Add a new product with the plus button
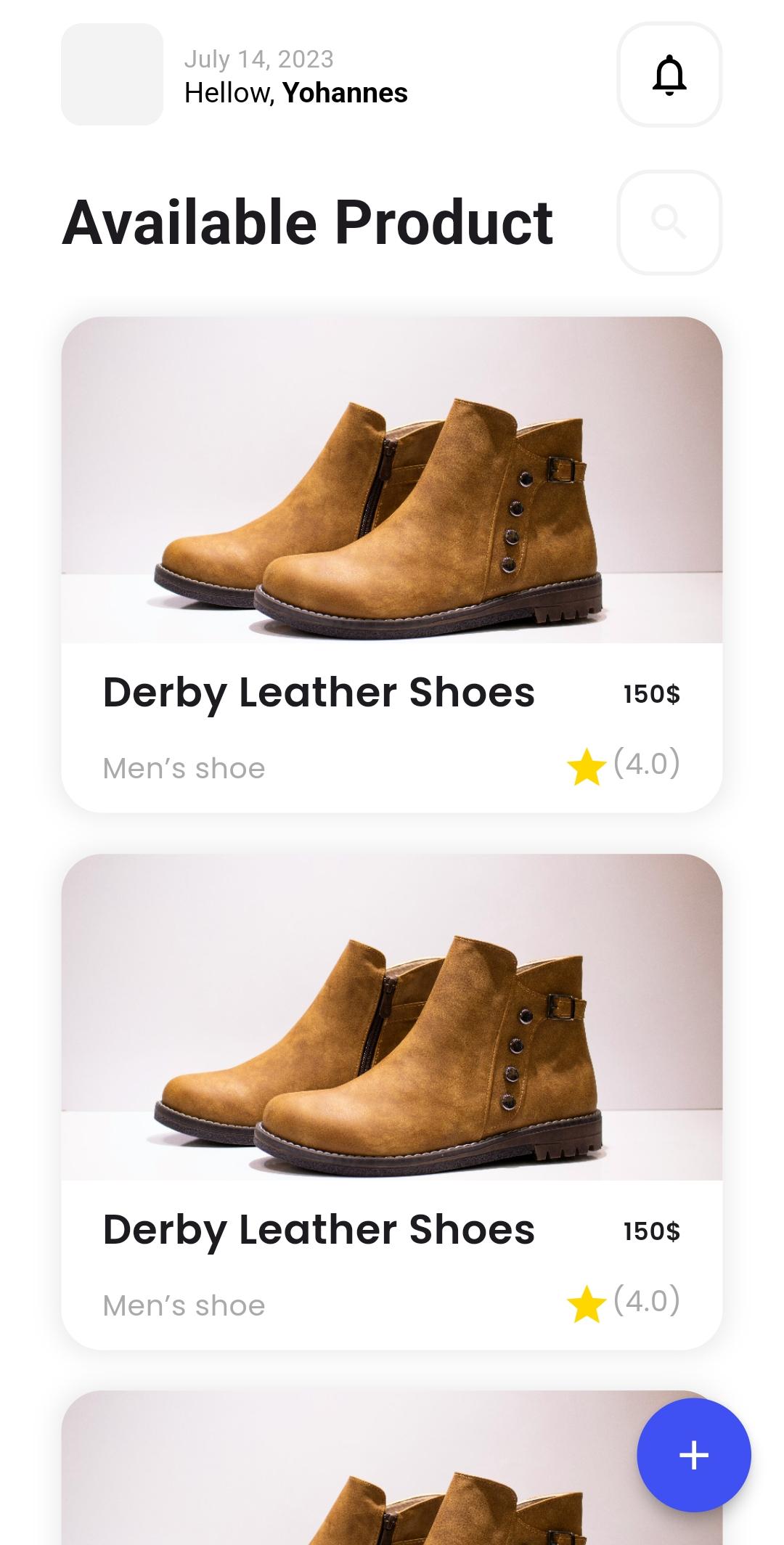The width and height of the screenshot is (784, 1545). 693,1455
